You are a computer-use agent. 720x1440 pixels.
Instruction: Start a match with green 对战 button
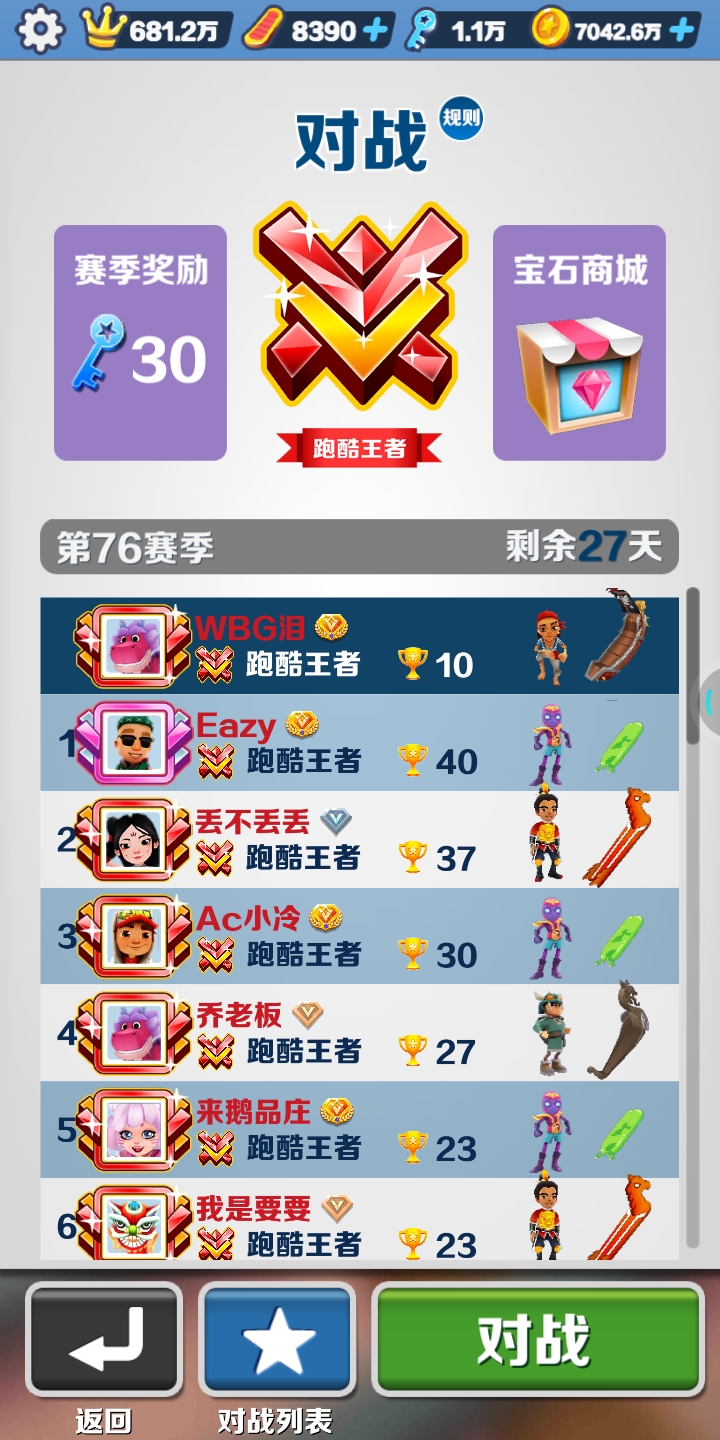pos(538,1340)
